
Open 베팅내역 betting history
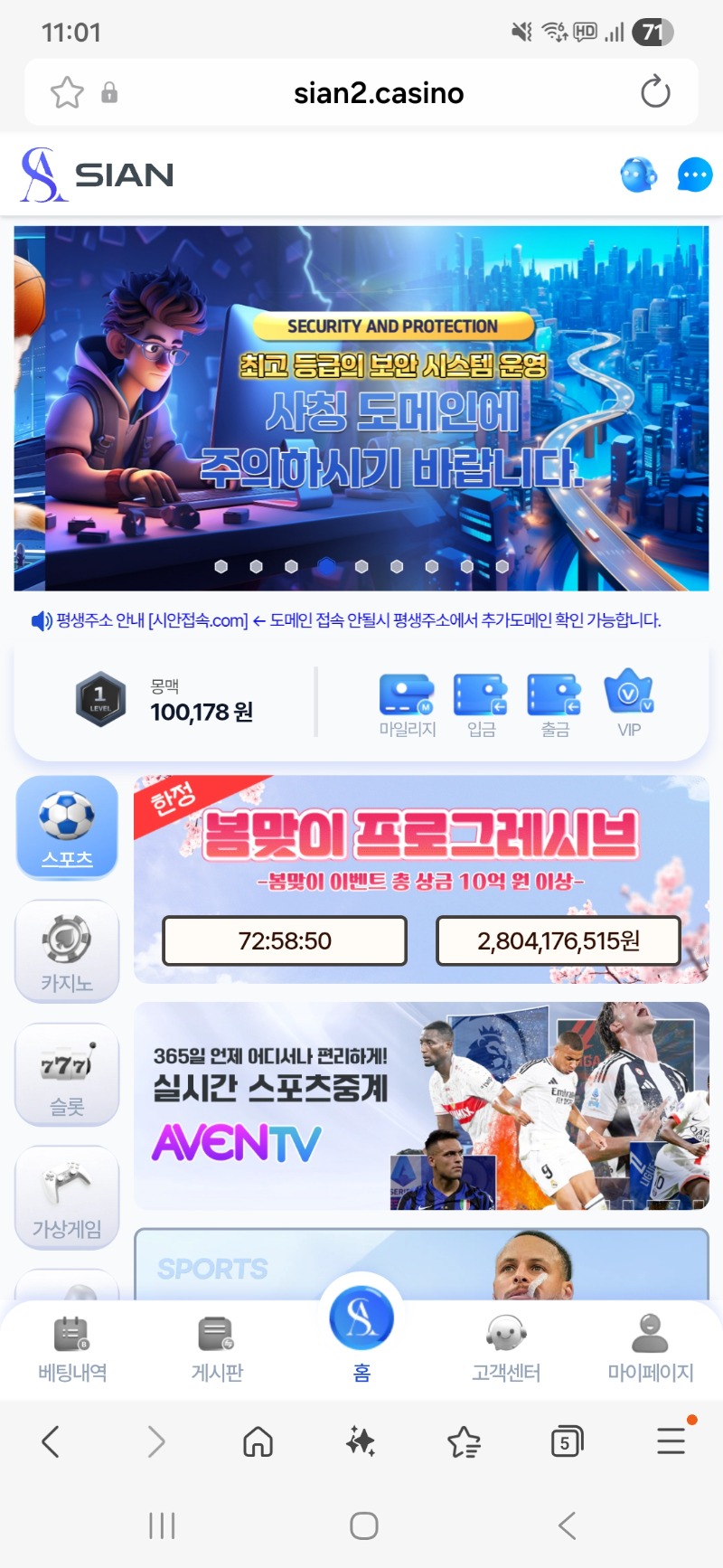72,1347
